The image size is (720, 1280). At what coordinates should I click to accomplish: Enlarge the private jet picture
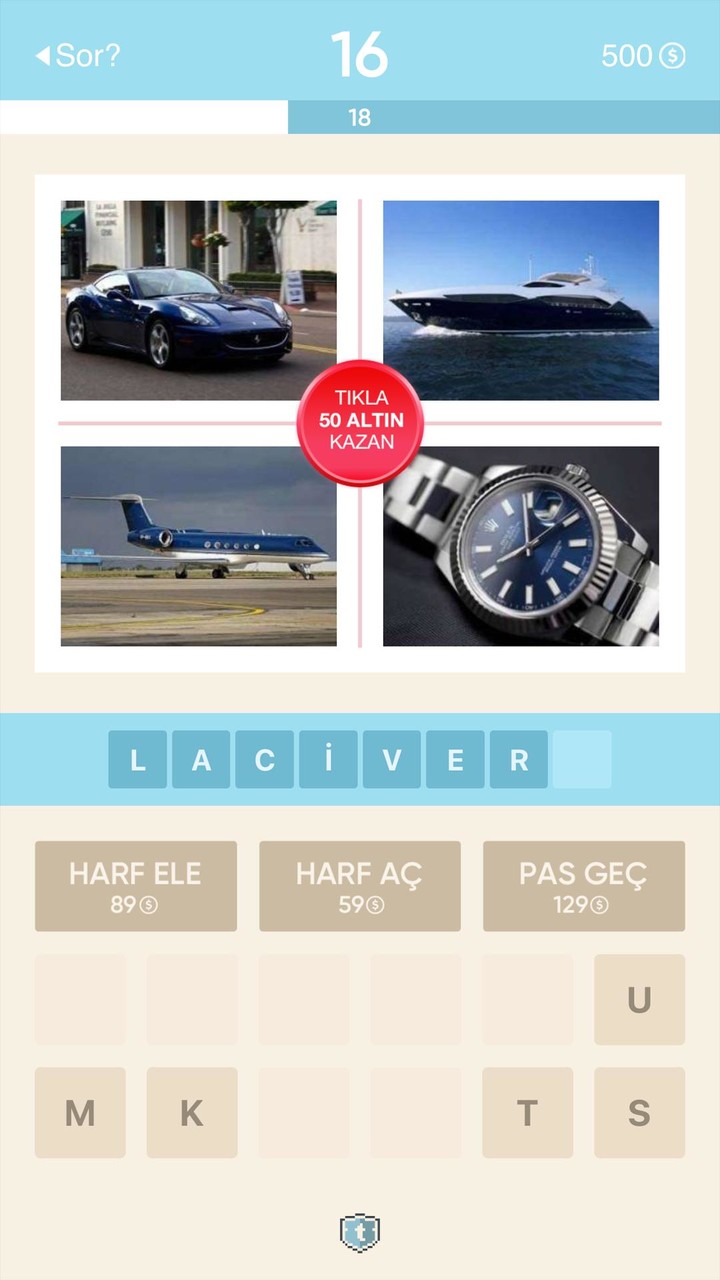tap(198, 546)
